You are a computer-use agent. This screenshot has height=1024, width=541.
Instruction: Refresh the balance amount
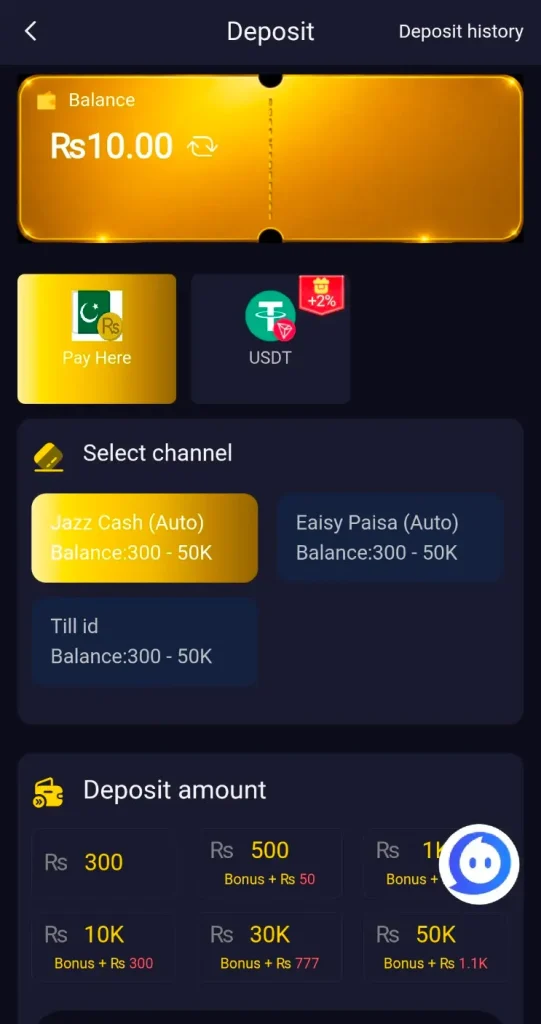point(202,147)
